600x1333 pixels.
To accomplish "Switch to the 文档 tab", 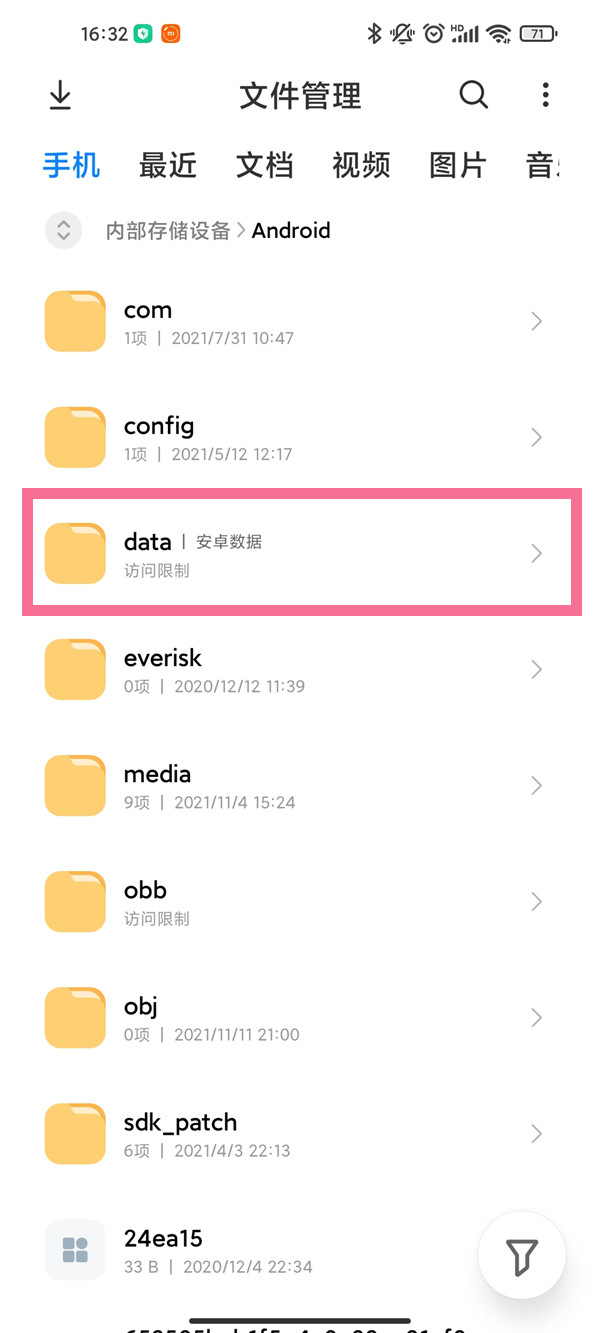I will pyautogui.click(x=264, y=165).
